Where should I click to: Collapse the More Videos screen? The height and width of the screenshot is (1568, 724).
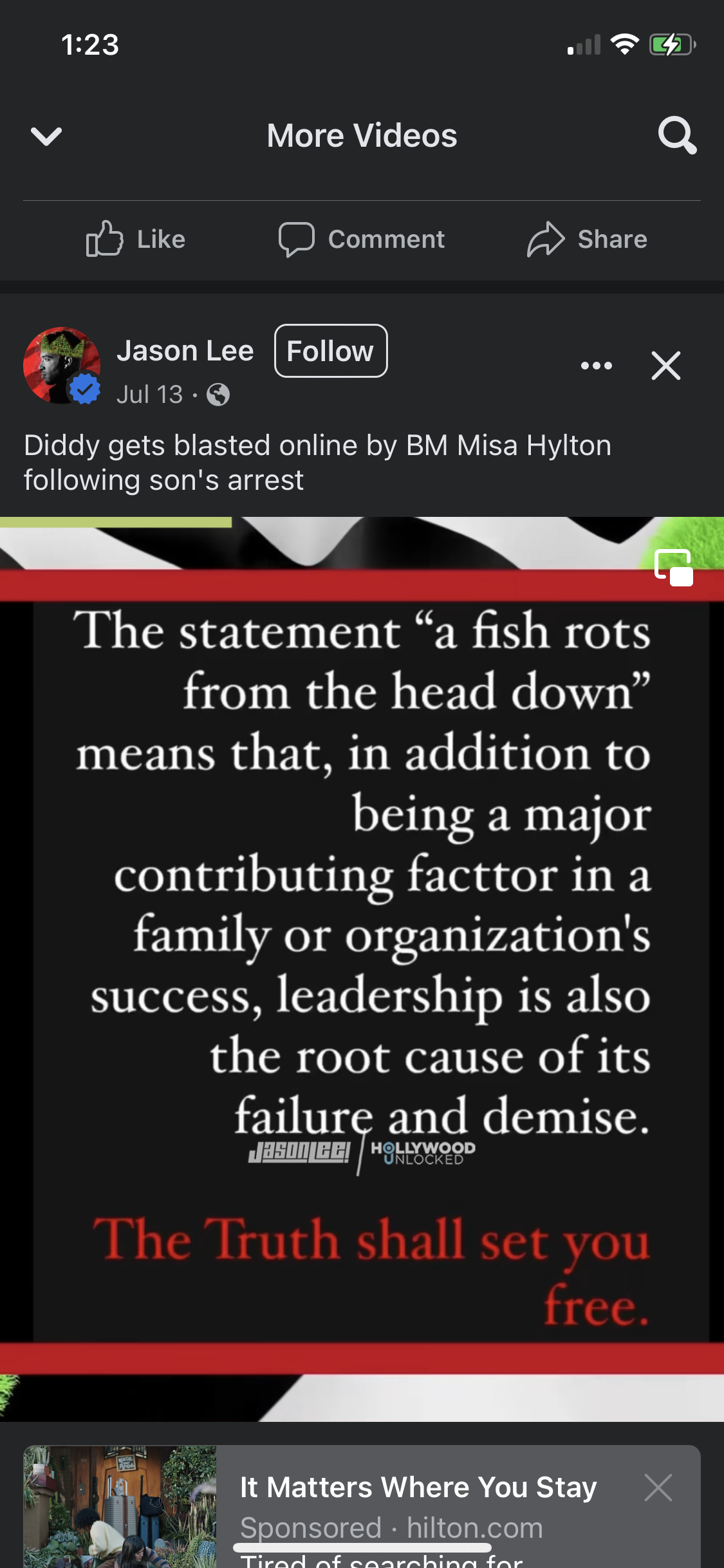click(46, 136)
